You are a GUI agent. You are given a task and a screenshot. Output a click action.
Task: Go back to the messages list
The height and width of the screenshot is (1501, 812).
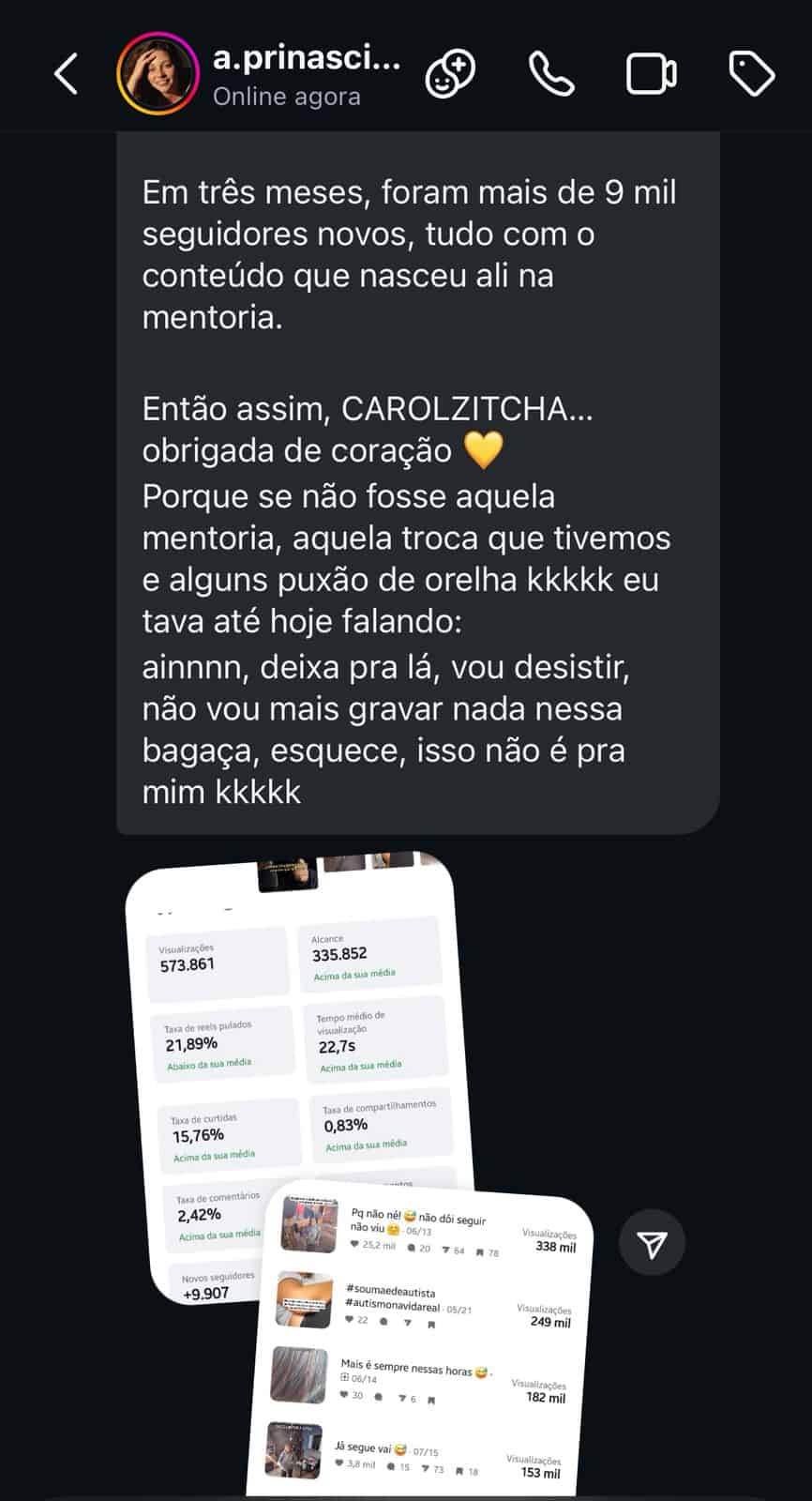[x=66, y=74]
